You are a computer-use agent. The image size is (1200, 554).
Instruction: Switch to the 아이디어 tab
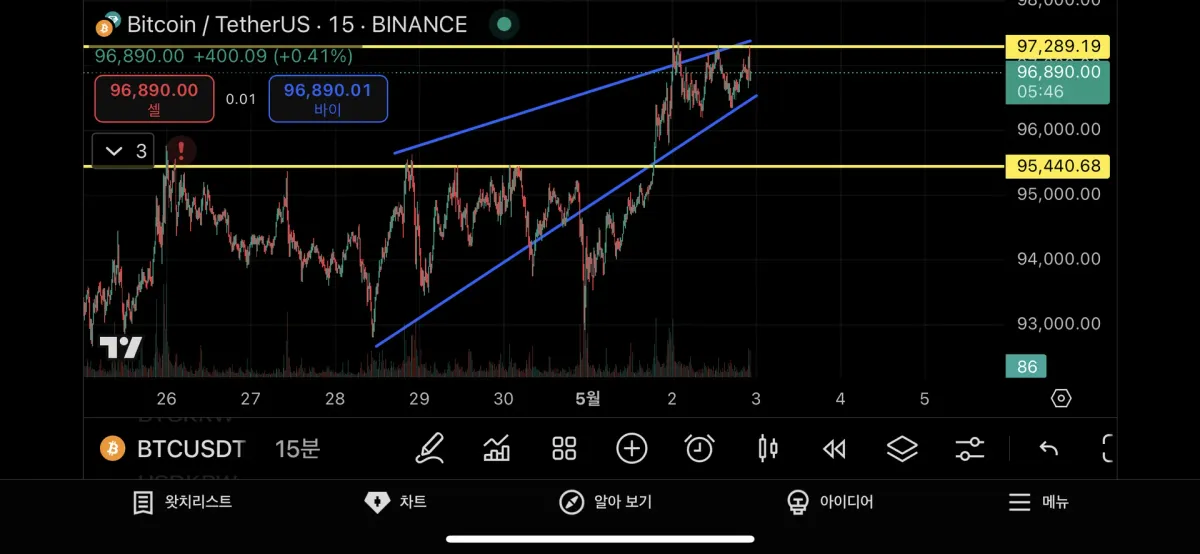click(x=830, y=502)
